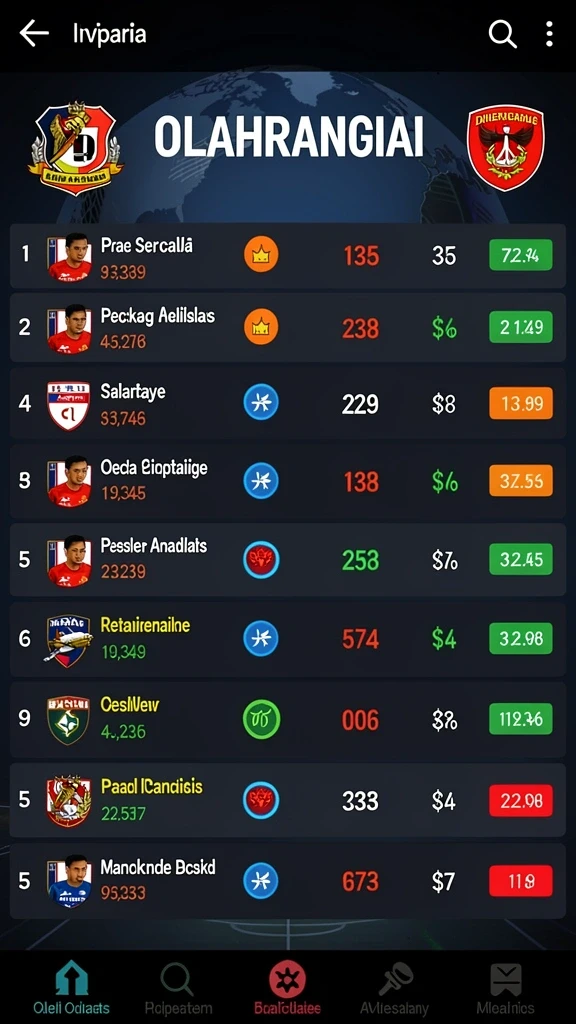Open the search magnifier in the top bar

[x=502, y=33]
